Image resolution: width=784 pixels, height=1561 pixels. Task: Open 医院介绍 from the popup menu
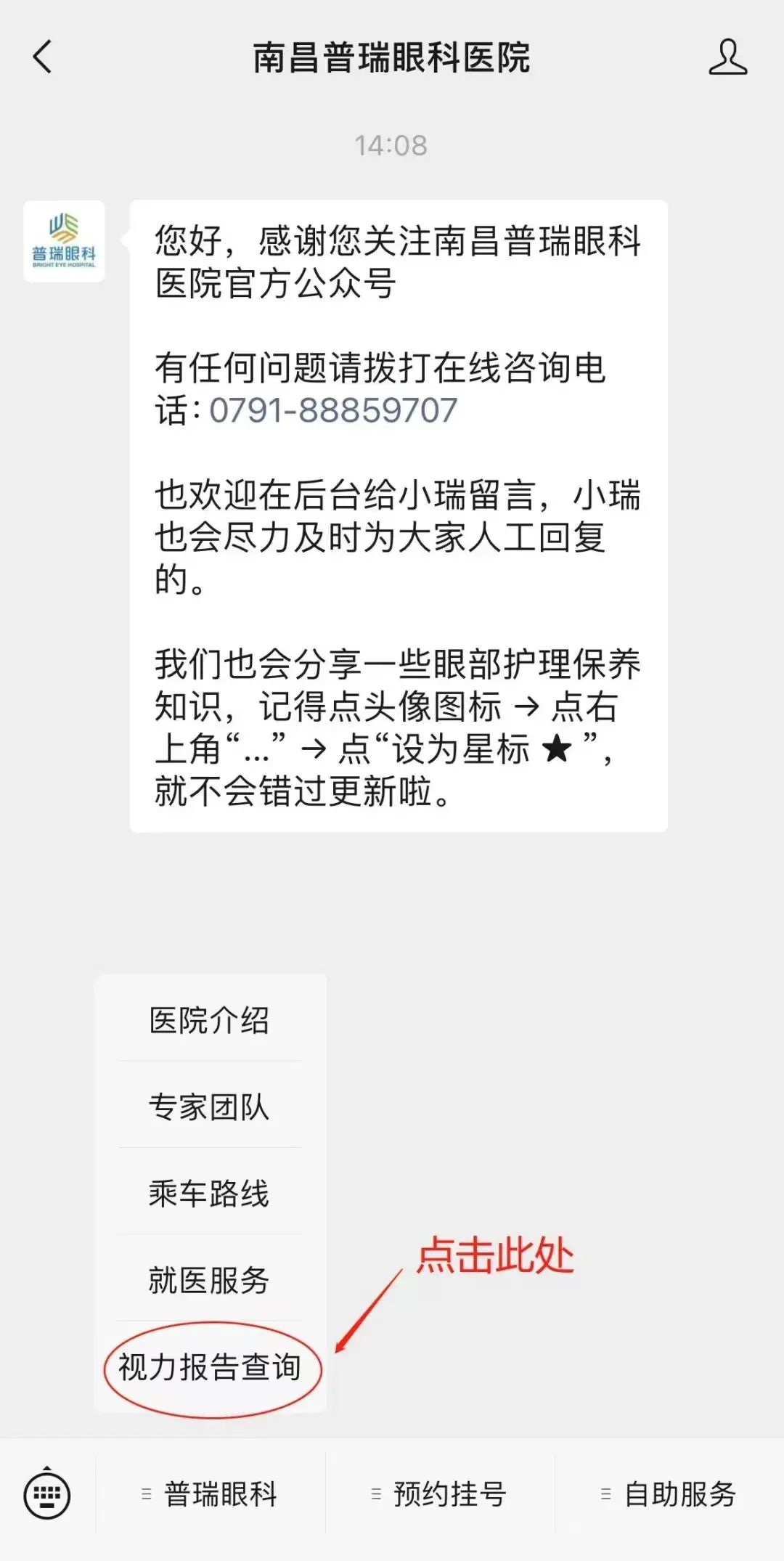pos(209,1020)
